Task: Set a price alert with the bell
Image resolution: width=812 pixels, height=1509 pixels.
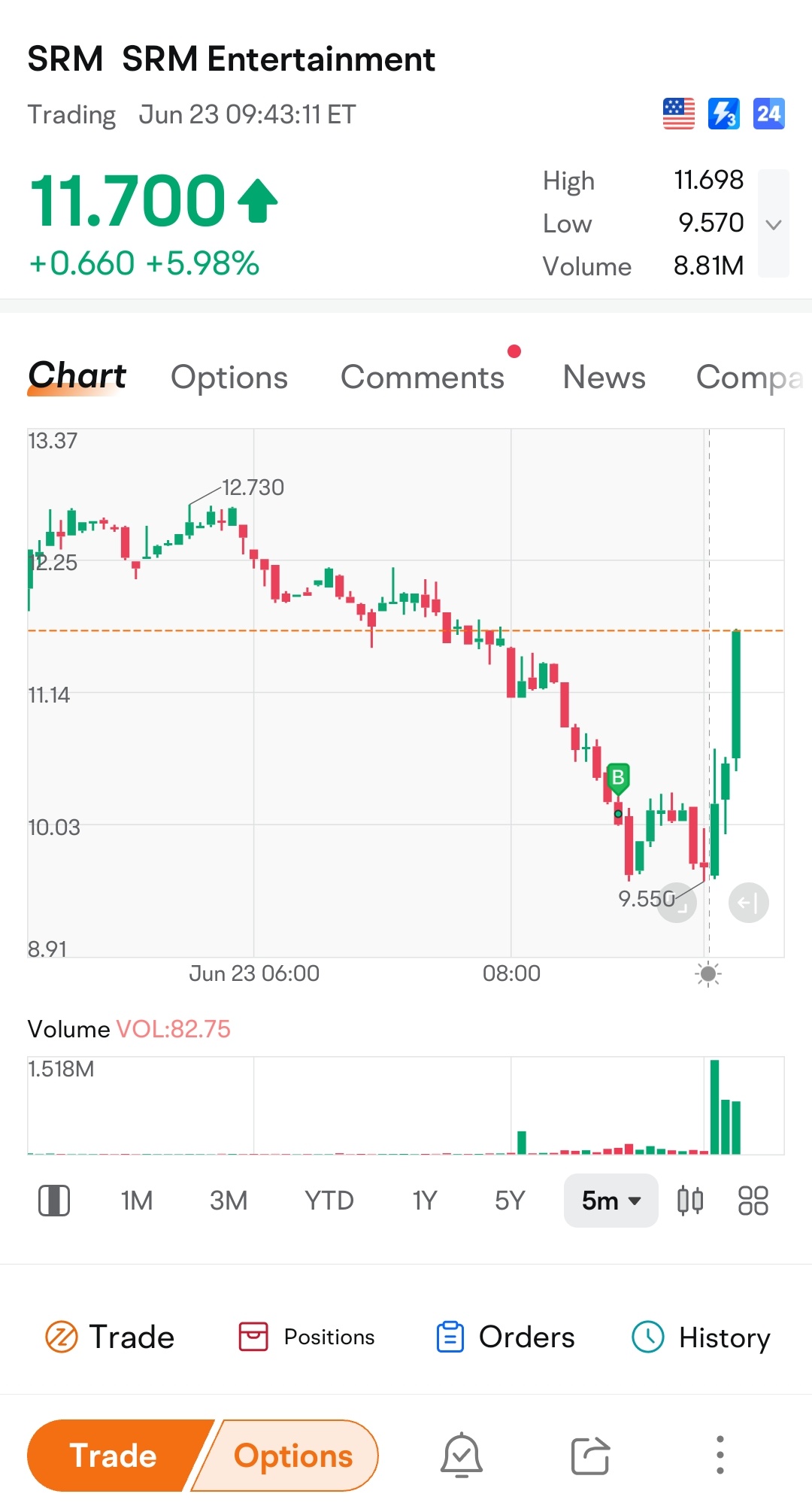Action: (462, 1455)
